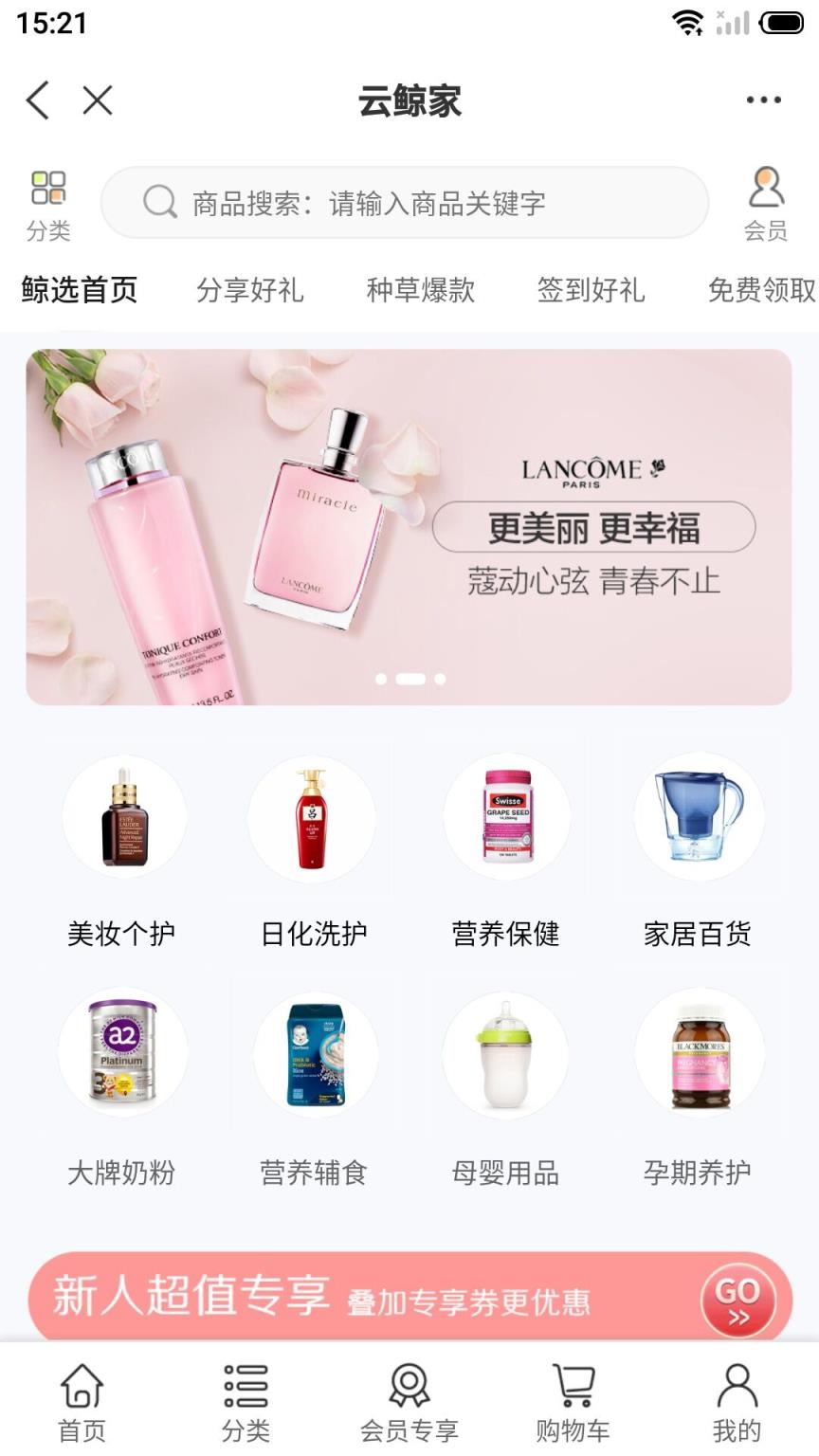The height and width of the screenshot is (1456, 819).
Task: Switch to the 种草爆款 tab
Action: click(420, 290)
